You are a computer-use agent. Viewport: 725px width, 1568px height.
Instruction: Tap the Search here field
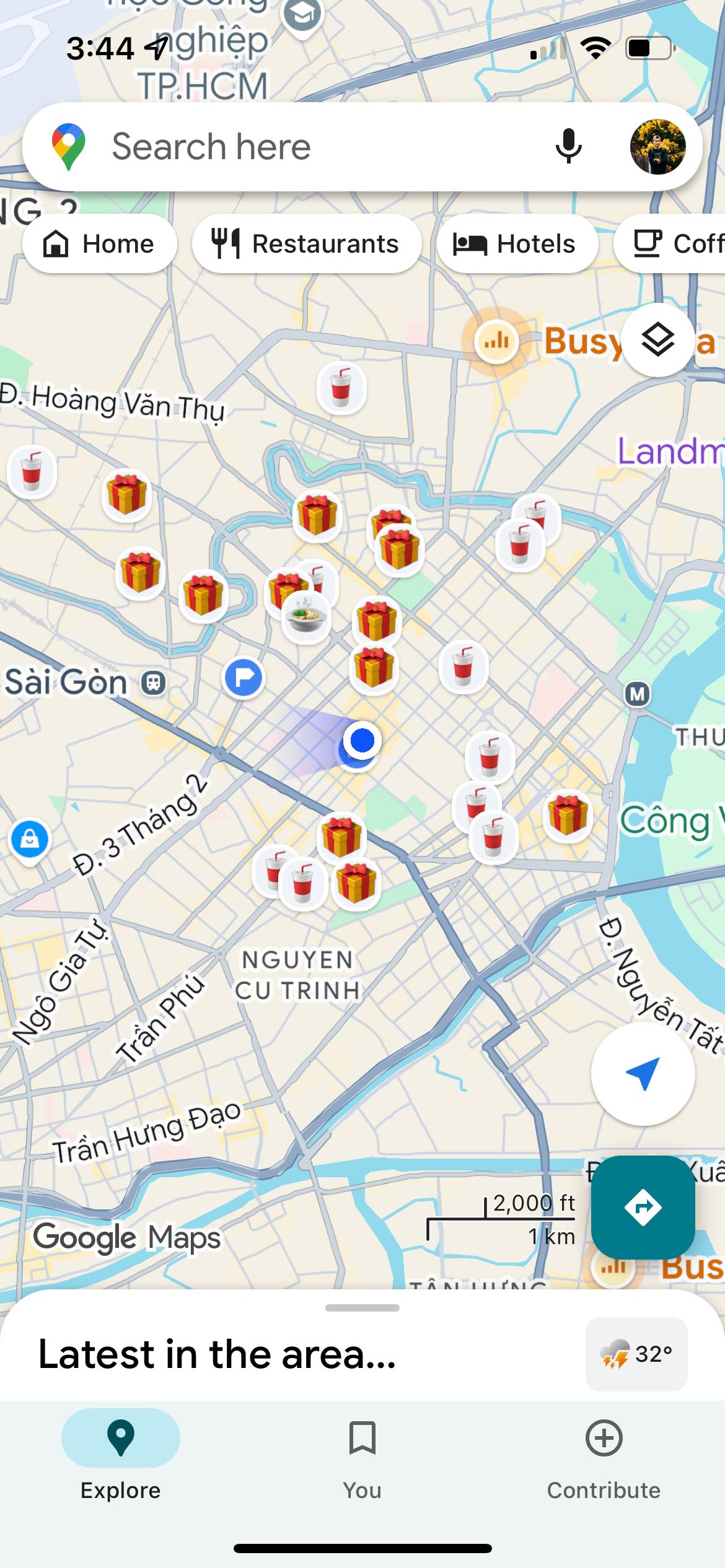279,146
